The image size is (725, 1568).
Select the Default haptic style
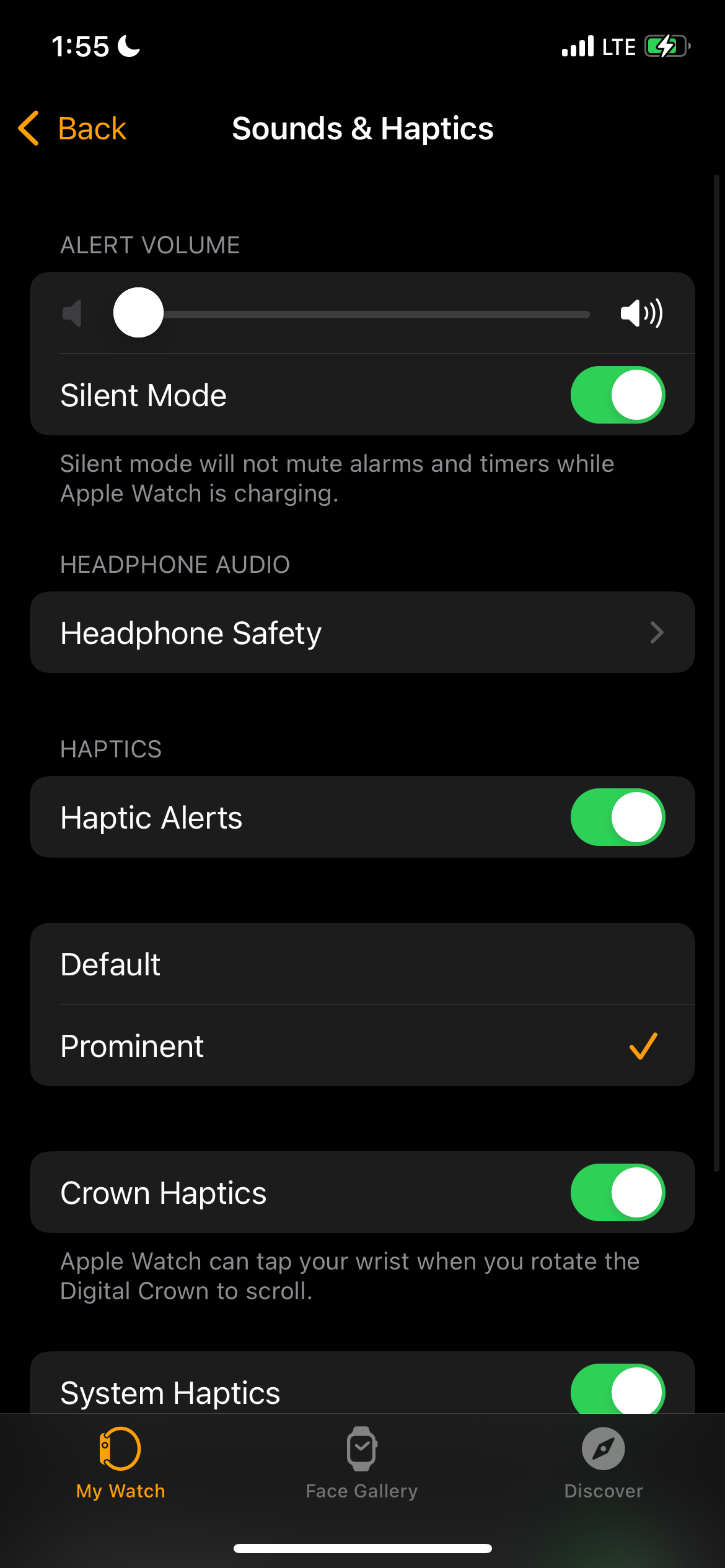pyautogui.click(x=362, y=964)
